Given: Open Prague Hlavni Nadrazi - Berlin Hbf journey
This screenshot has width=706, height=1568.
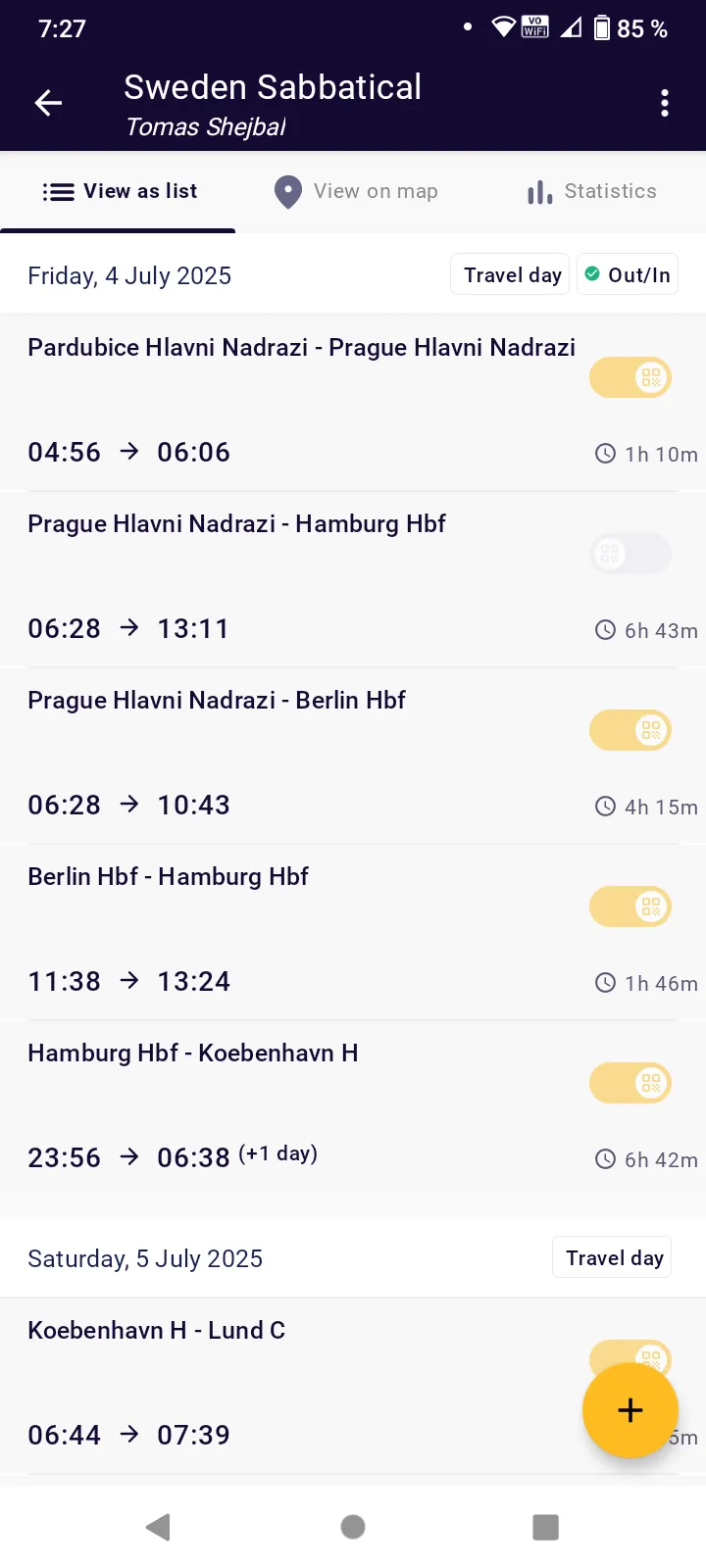Looking at the screenshot, I should click(x=294, y=755).
